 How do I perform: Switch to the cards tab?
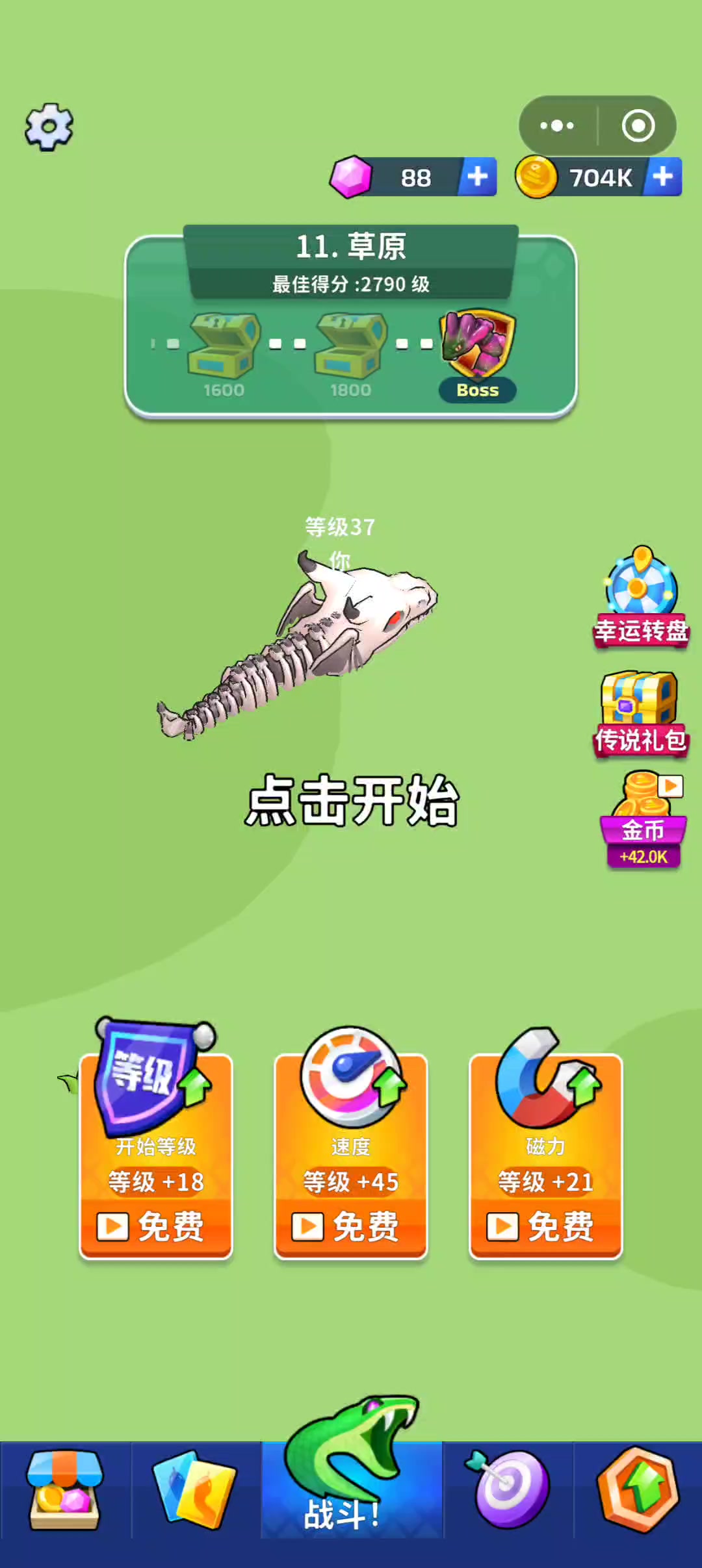tap(195, 1490)
